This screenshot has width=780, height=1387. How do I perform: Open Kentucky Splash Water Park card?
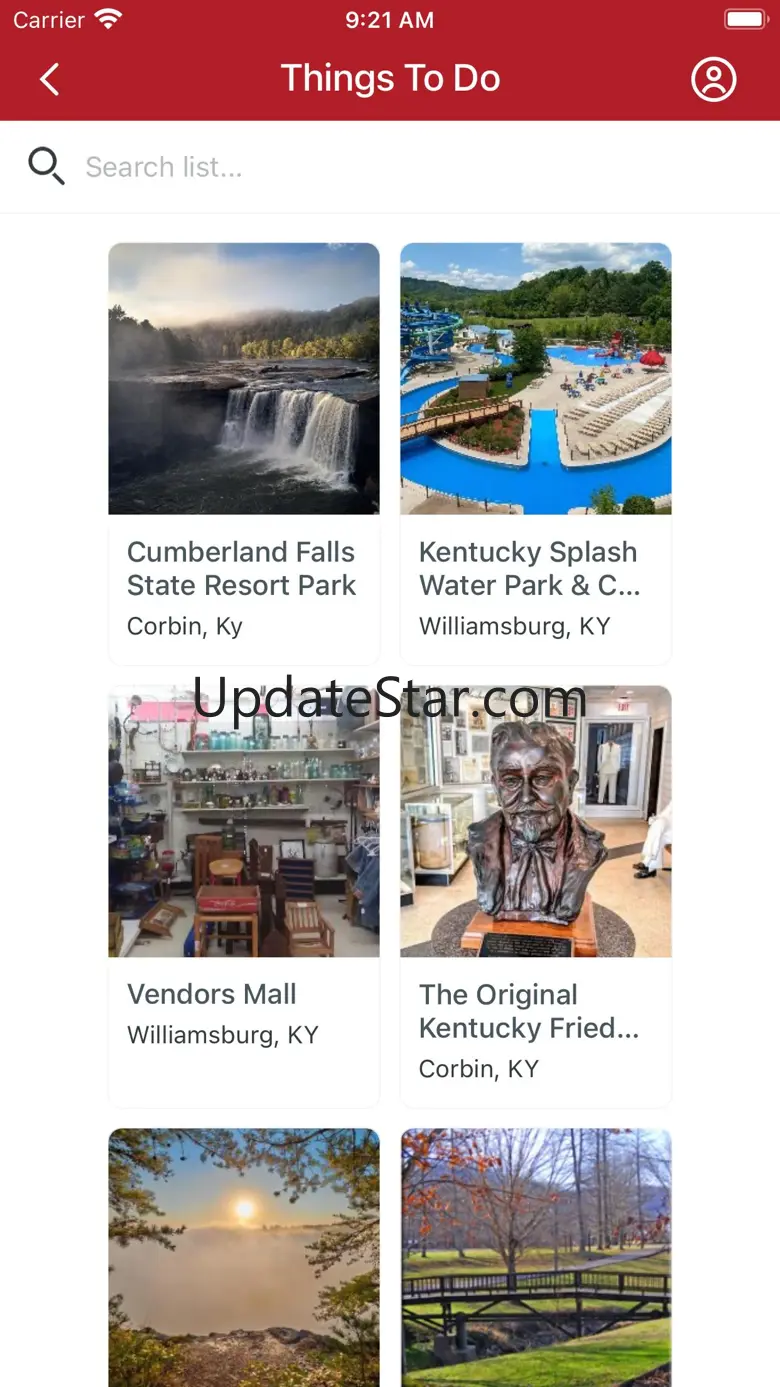click(536, 454)
